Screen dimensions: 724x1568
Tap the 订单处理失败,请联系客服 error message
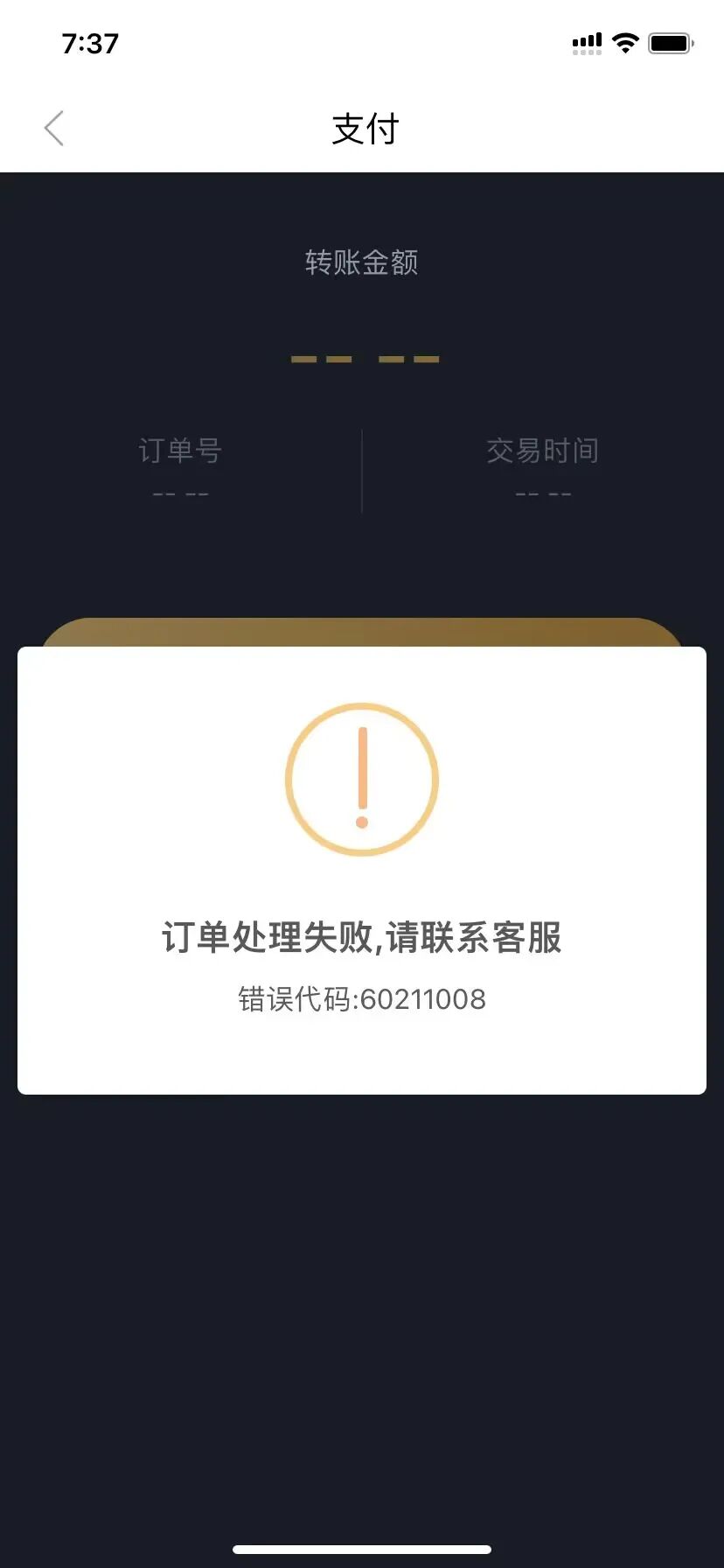[x=362, y=937]
